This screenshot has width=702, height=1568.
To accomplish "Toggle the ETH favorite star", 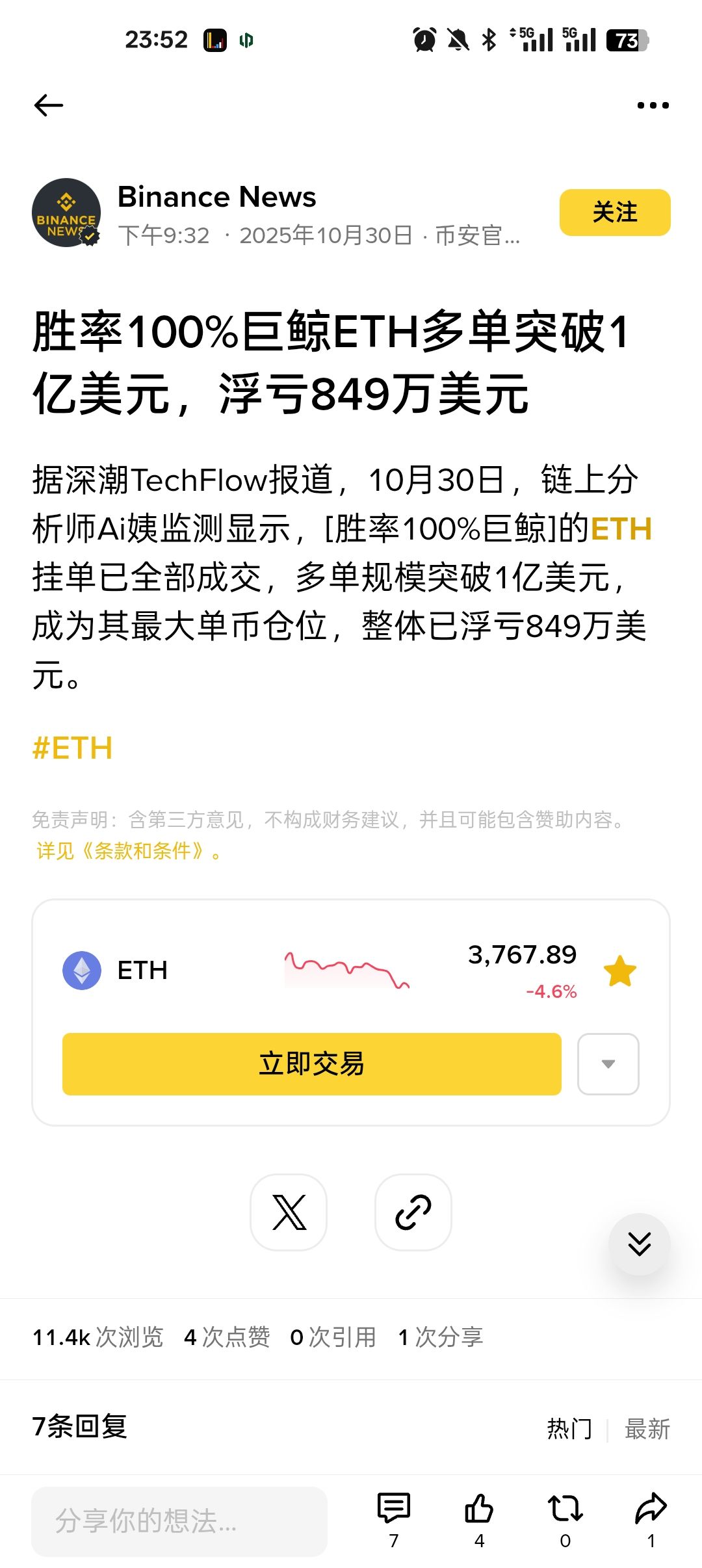I will tap(620, 971).
